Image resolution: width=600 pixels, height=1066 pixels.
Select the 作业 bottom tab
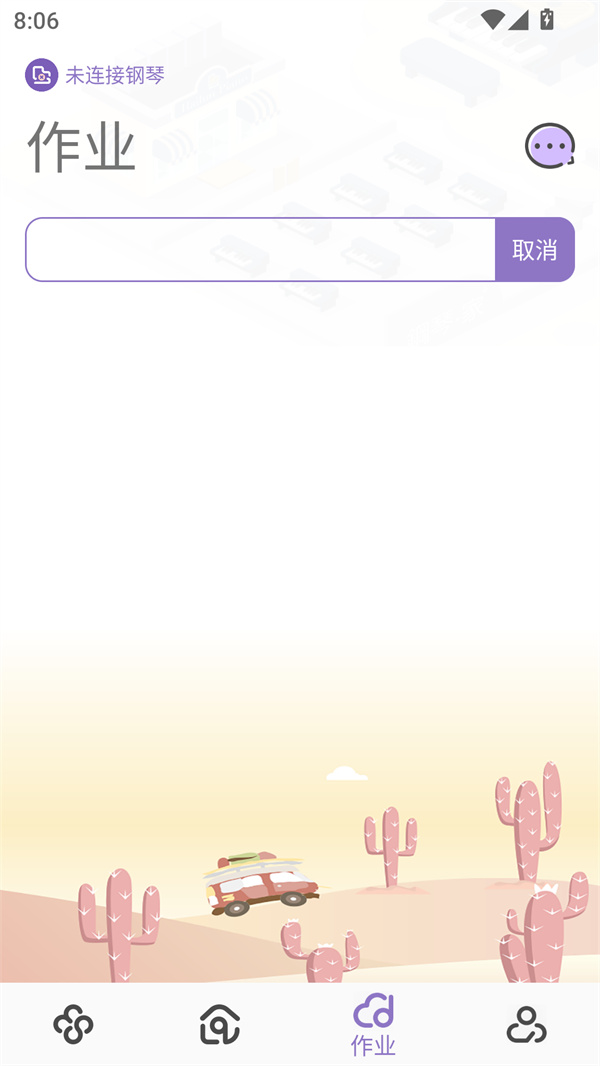point(373,1025)
